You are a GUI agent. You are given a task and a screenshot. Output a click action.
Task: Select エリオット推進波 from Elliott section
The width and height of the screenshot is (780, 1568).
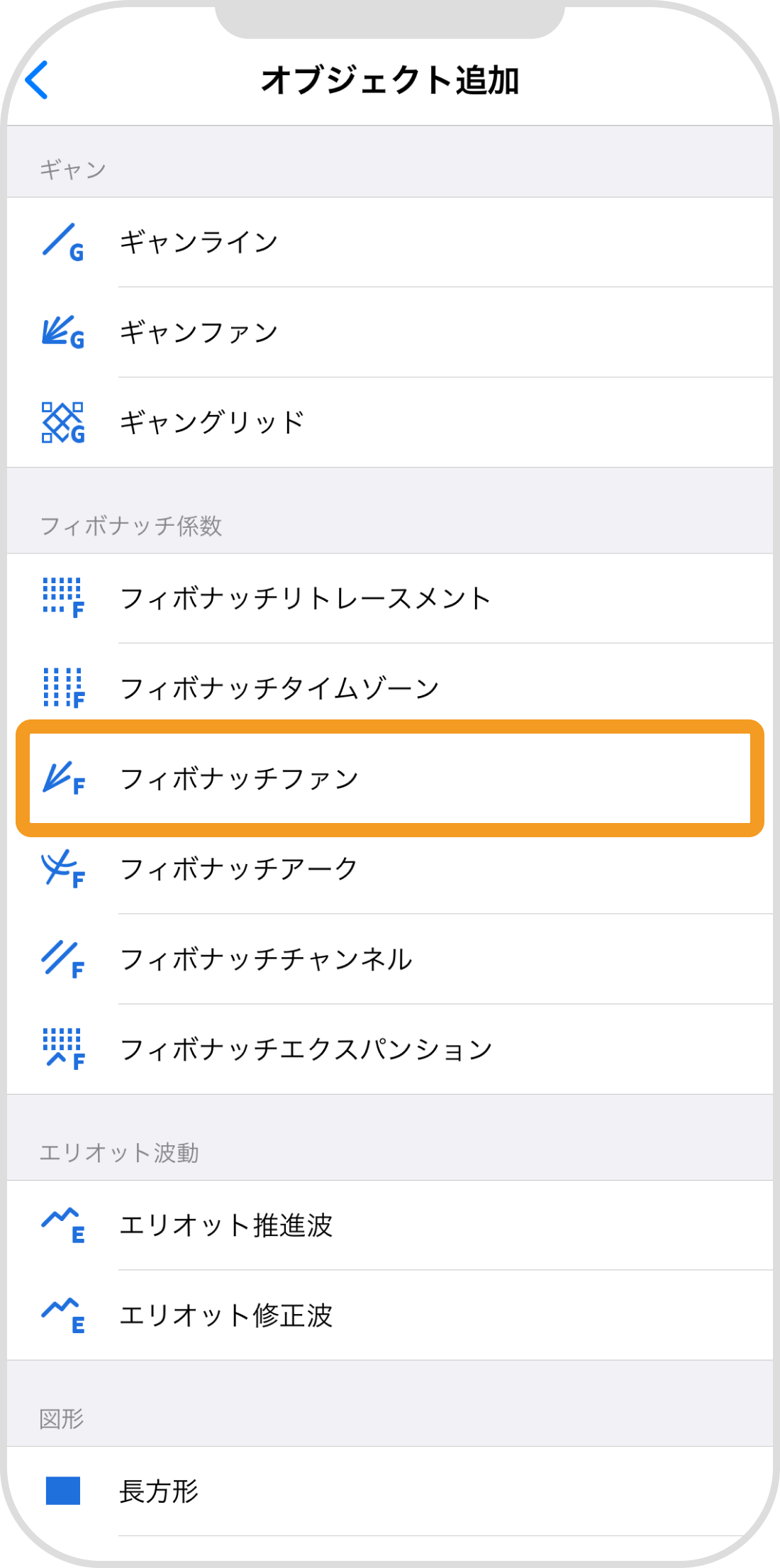227,1227
